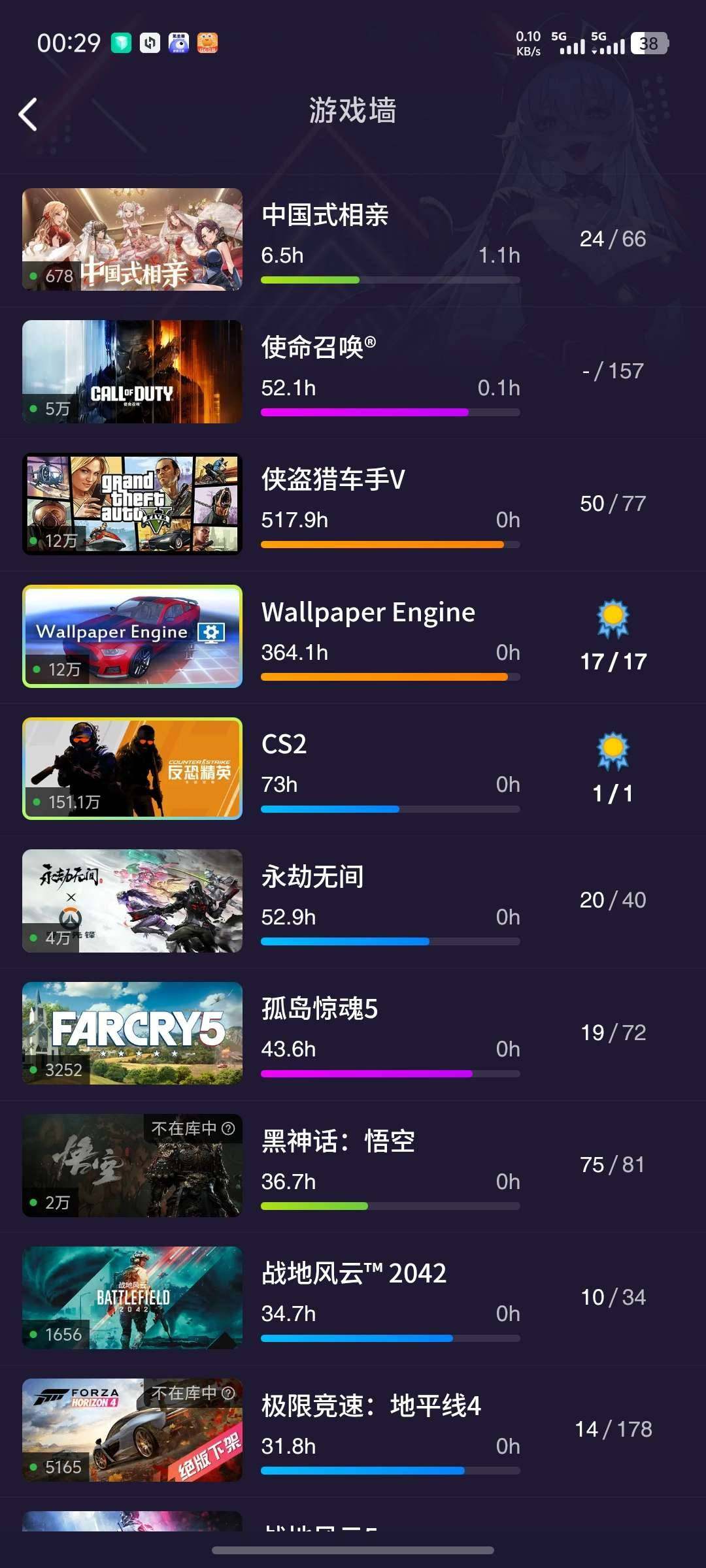
Task: Open the achievement count 50 / 77 for 侠盗猎车手V
Action: pyautogui.click(x=613, y=503)
